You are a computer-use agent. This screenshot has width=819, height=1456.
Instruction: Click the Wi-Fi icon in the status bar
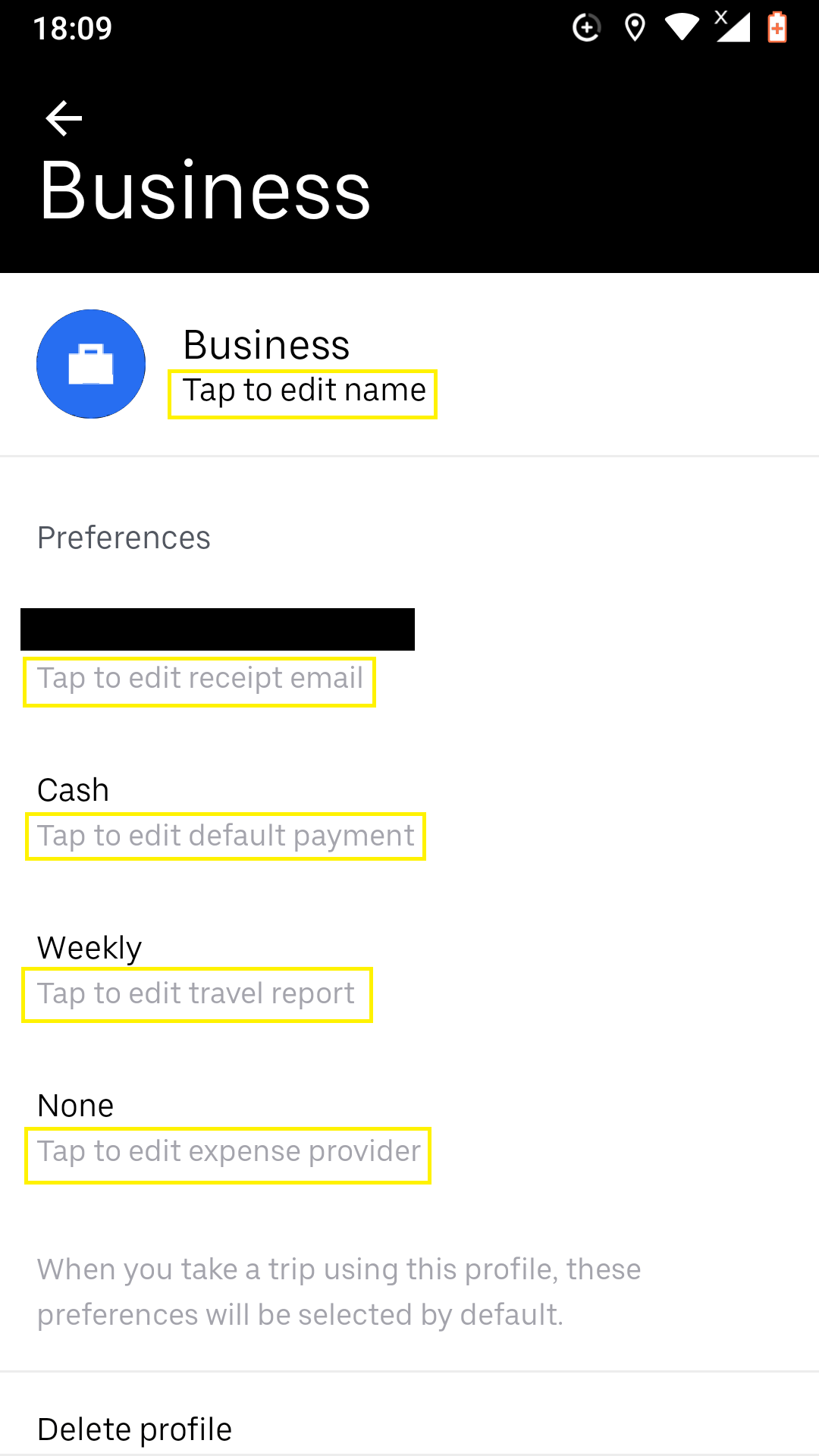click(682, 27)
